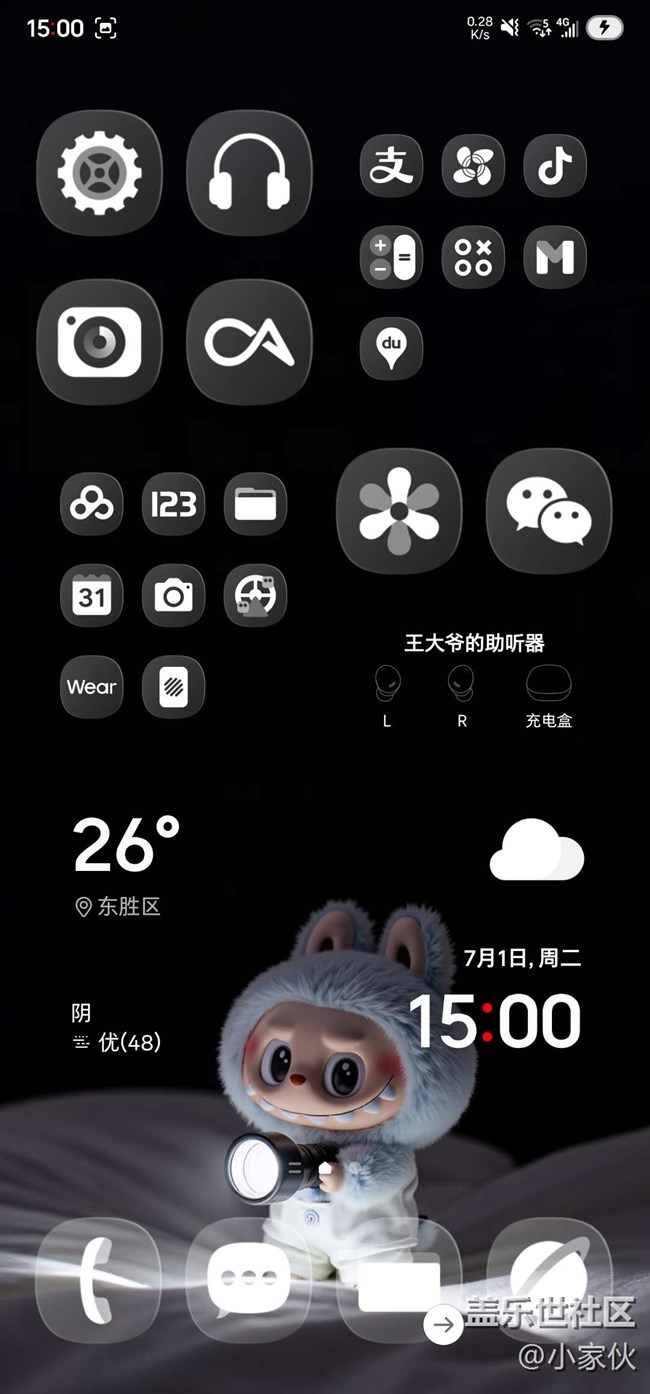
Task: Launch the WeChat app
Action: click(549, 510)
